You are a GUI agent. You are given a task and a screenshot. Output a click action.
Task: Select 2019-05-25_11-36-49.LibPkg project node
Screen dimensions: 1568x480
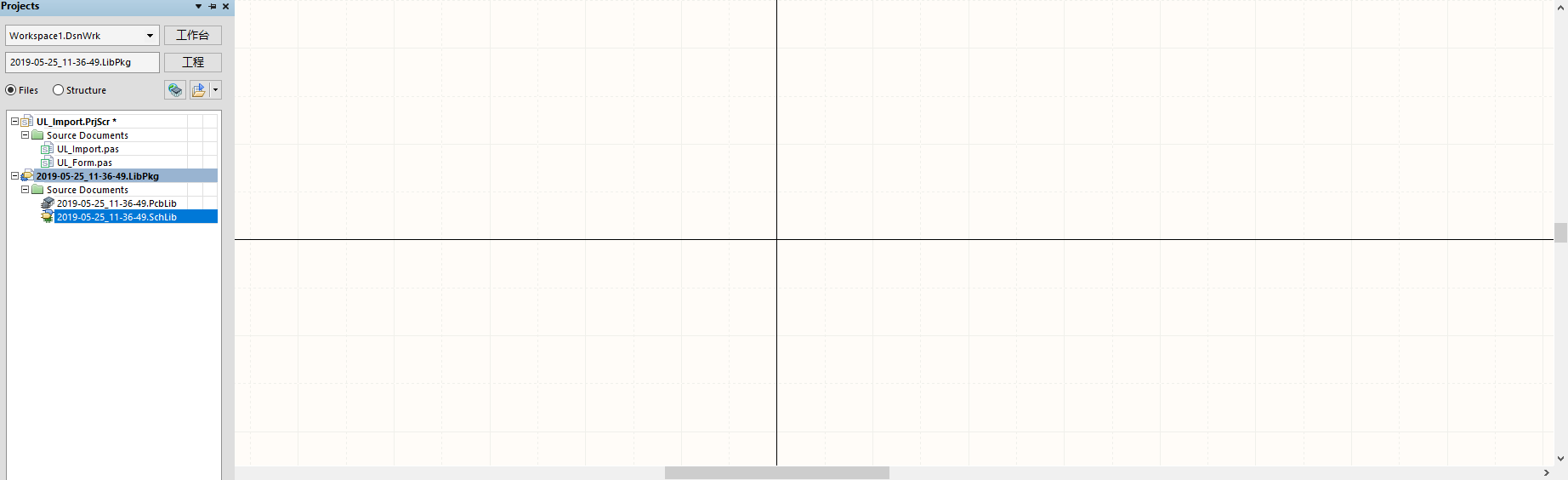pyautogui.click(x=97, y=176)
